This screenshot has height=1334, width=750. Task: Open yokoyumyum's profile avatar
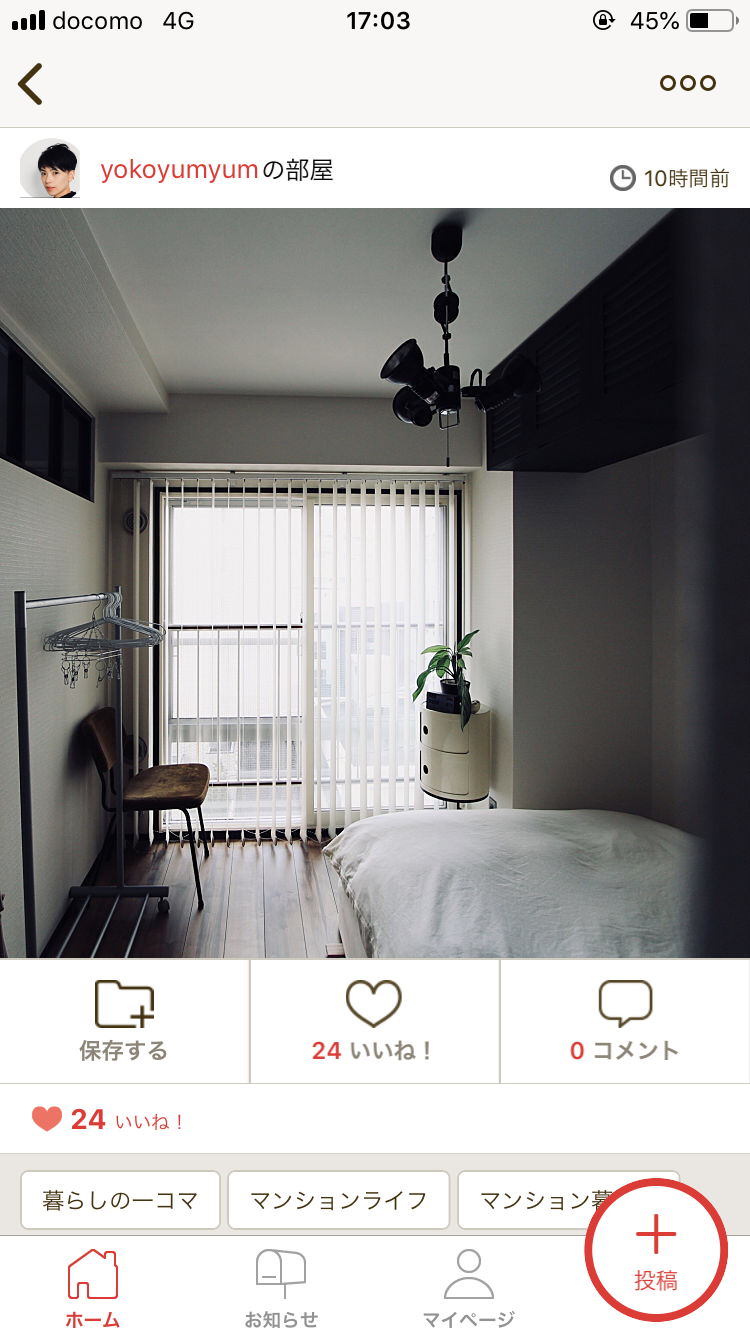pyautogui.click(x=50, y=169)
